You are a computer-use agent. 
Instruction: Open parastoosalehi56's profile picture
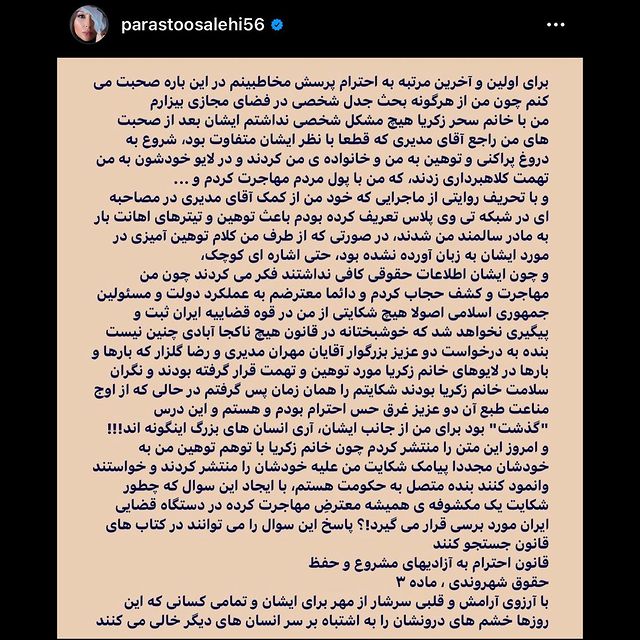[x=84, y=26]
